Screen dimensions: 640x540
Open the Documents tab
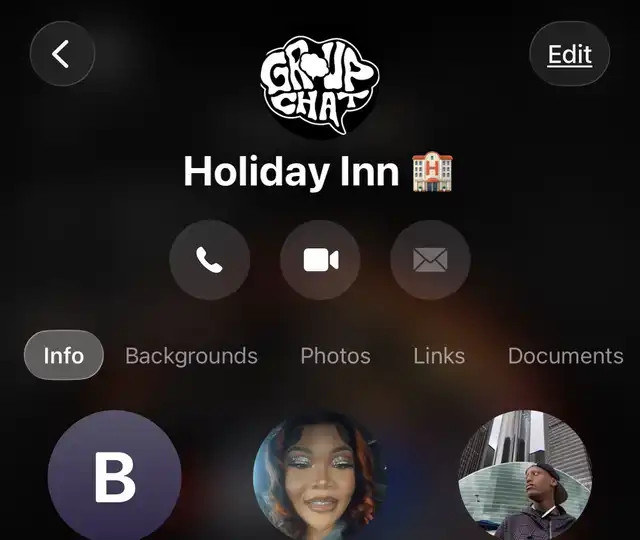click(566, 356)
